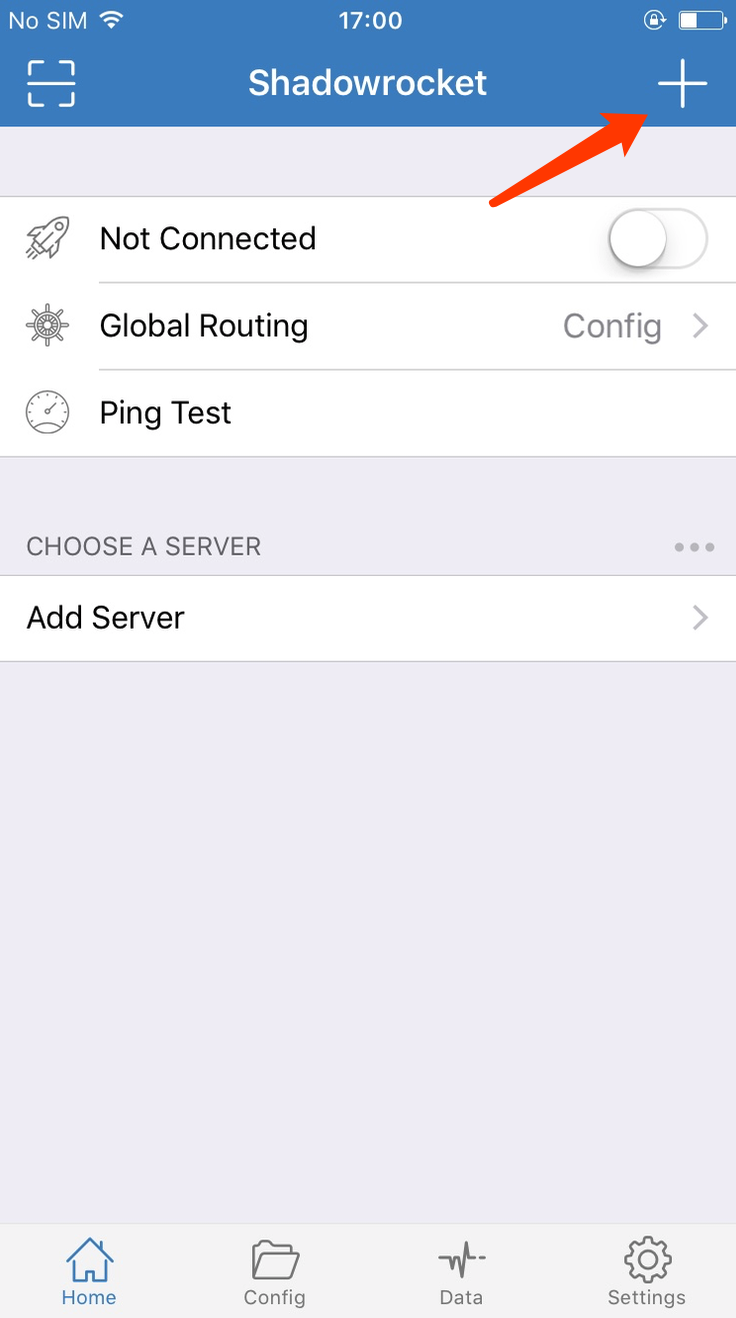
Task: Open the three-dot server options menu
Action: click(x=694, y=547)
